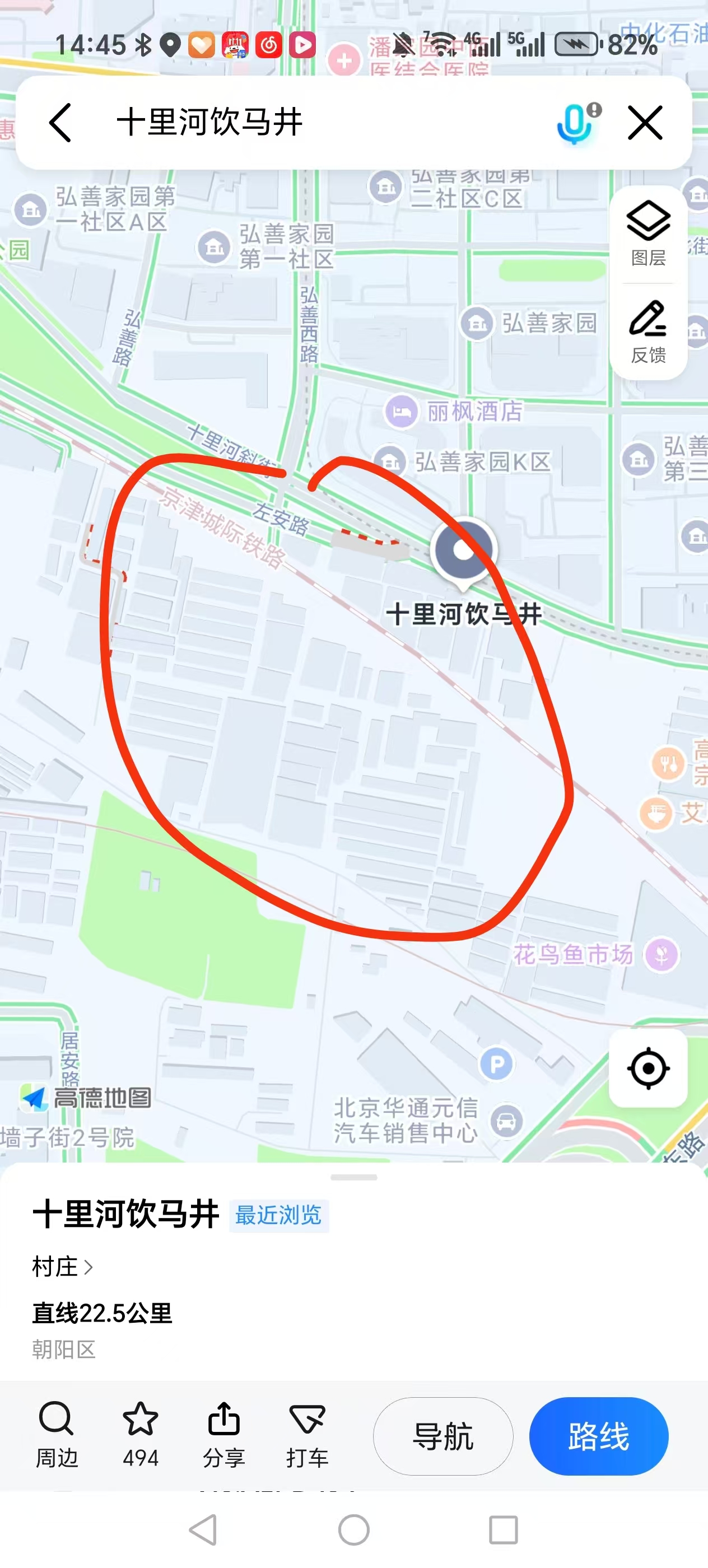Start navigation with 导航
This screenshot has width=708, height=1568.
(442, 1436)
